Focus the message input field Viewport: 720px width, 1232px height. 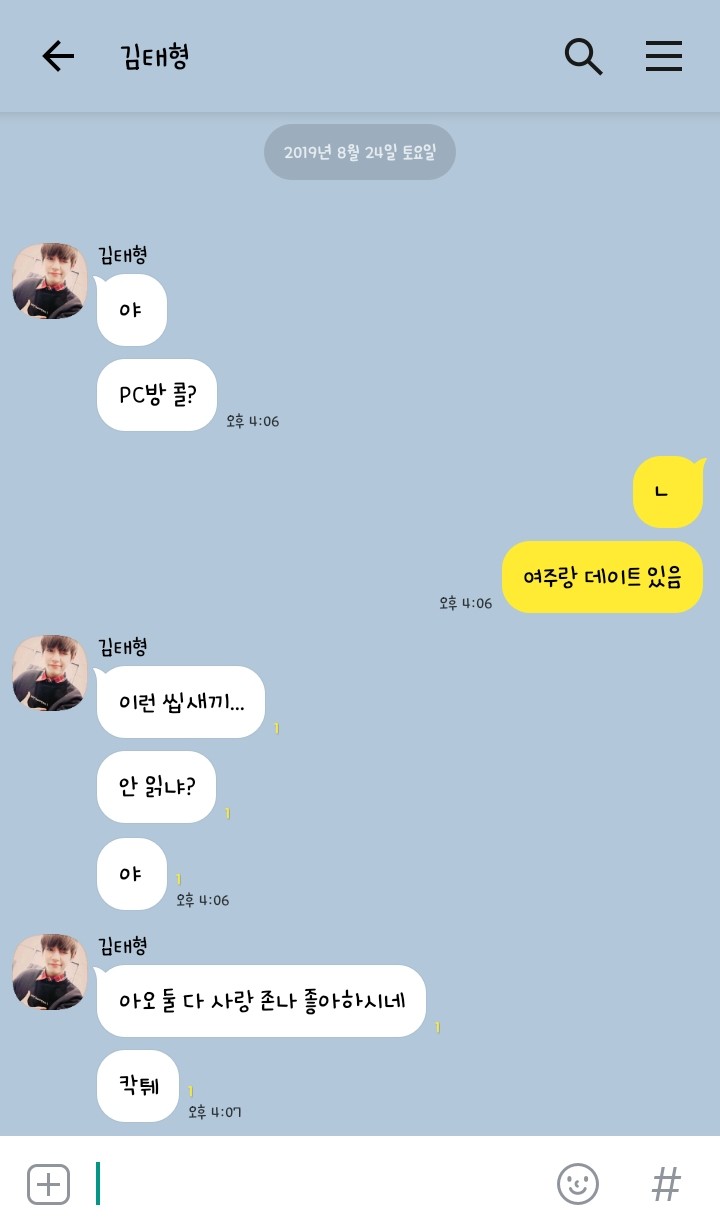tap(320, 1184)
